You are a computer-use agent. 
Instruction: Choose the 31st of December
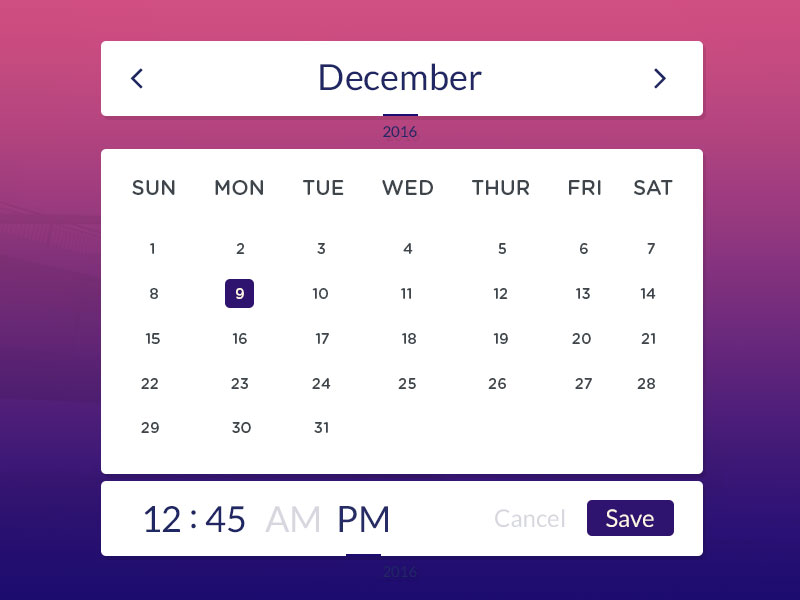pyautogui.click(x=321, y=427)
